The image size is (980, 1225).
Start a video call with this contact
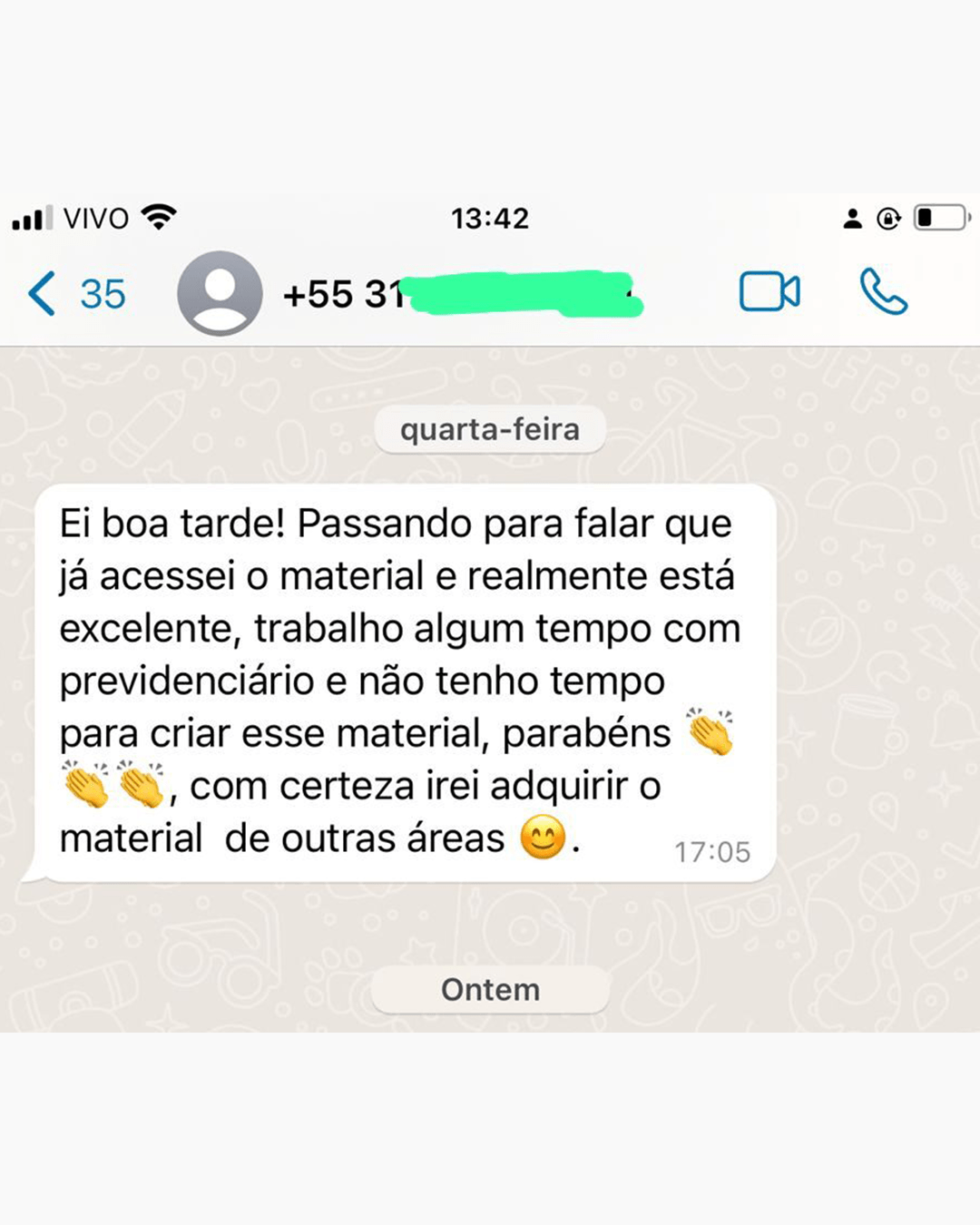coord(769,292)
